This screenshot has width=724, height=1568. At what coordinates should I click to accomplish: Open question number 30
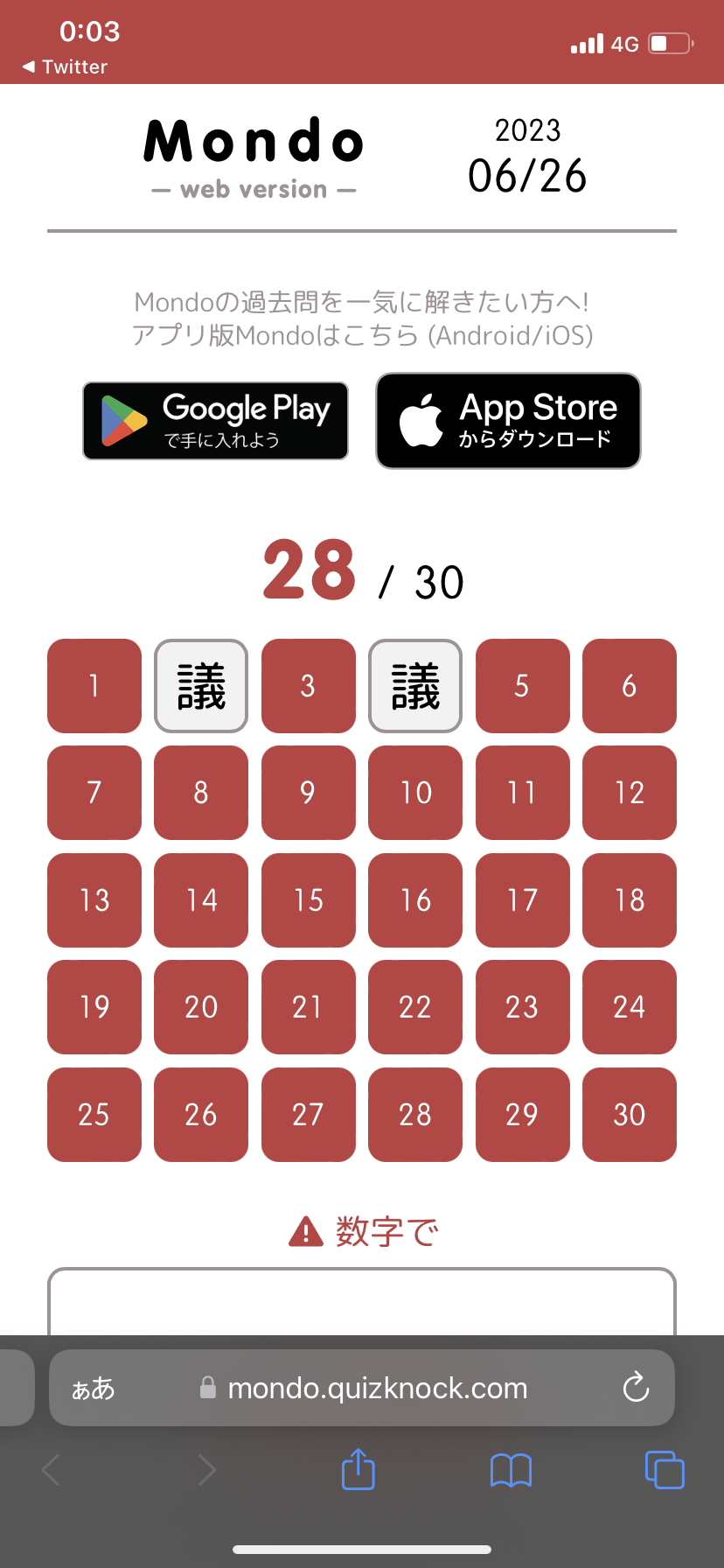coord(630,1115)
